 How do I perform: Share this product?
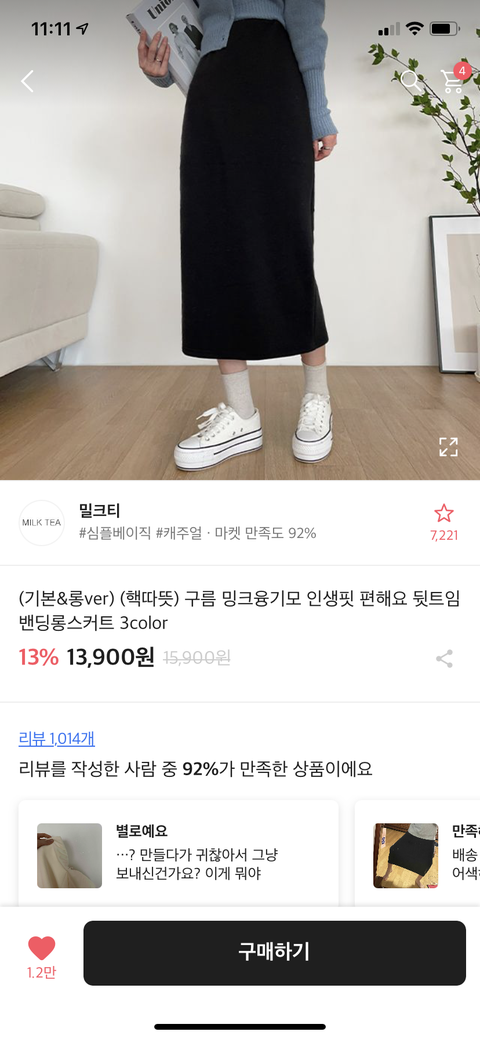click(444, 659)
